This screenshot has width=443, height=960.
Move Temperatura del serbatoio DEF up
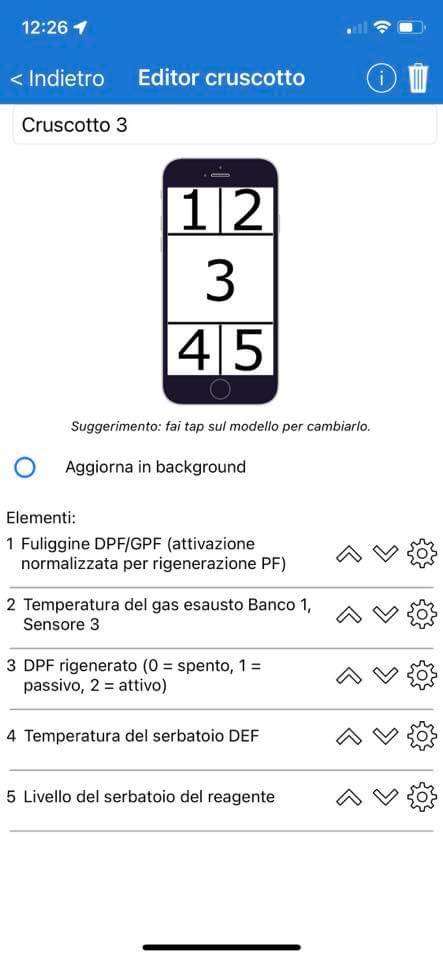pyautogui.click(x=349, y=736)
